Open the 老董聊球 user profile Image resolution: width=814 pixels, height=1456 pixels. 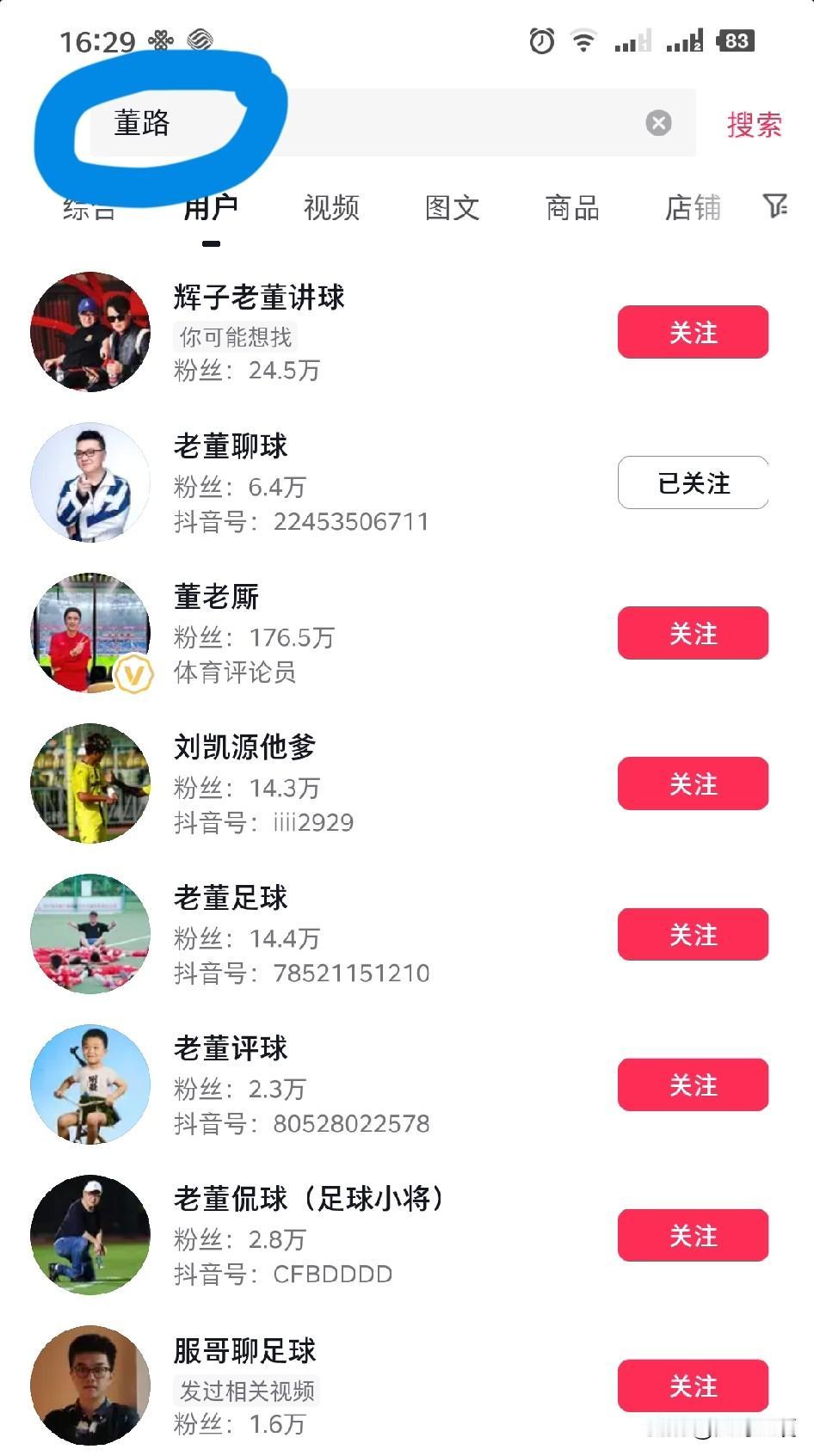(231, 446)
